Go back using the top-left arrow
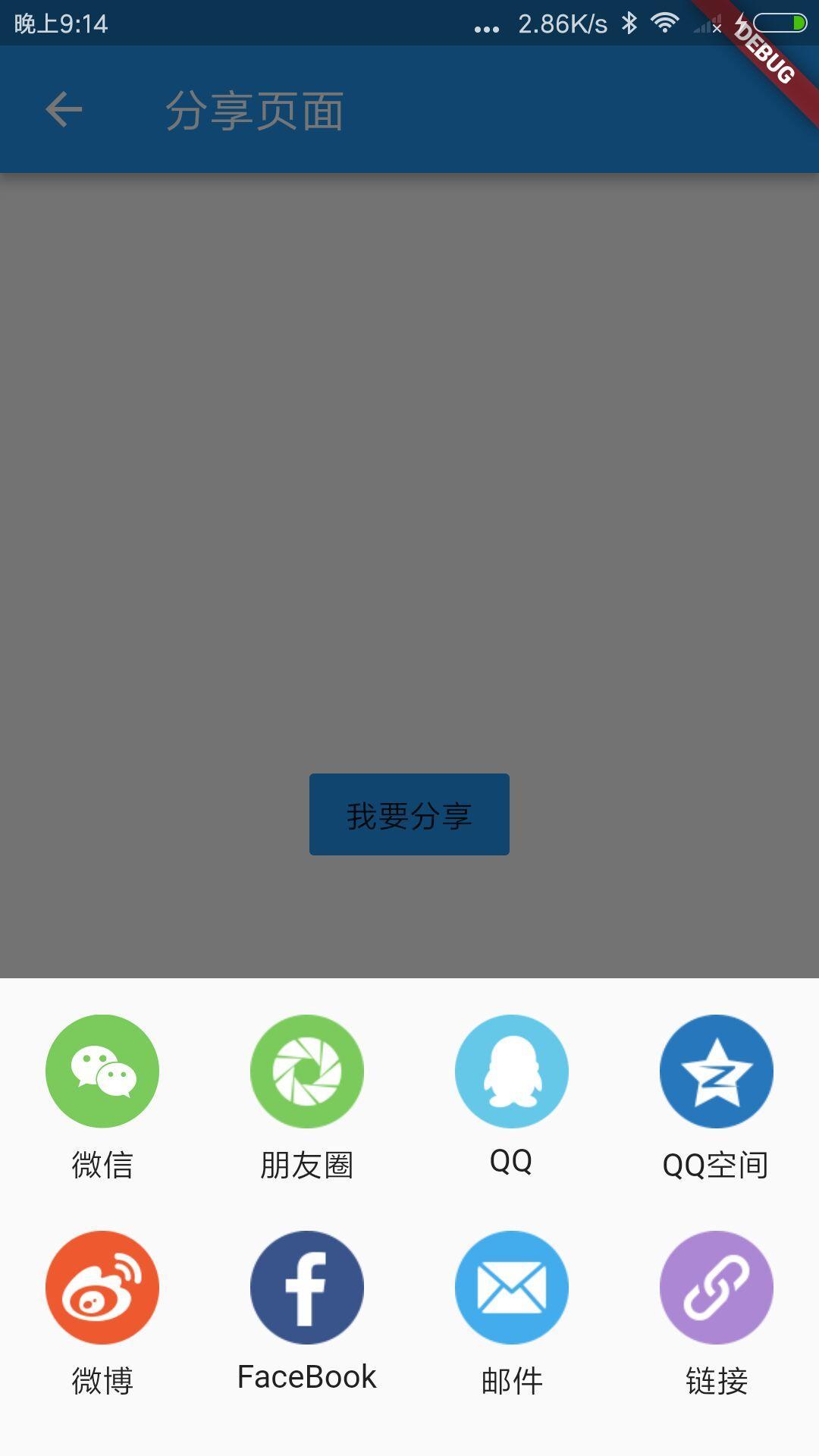 [x=64, y=110]
